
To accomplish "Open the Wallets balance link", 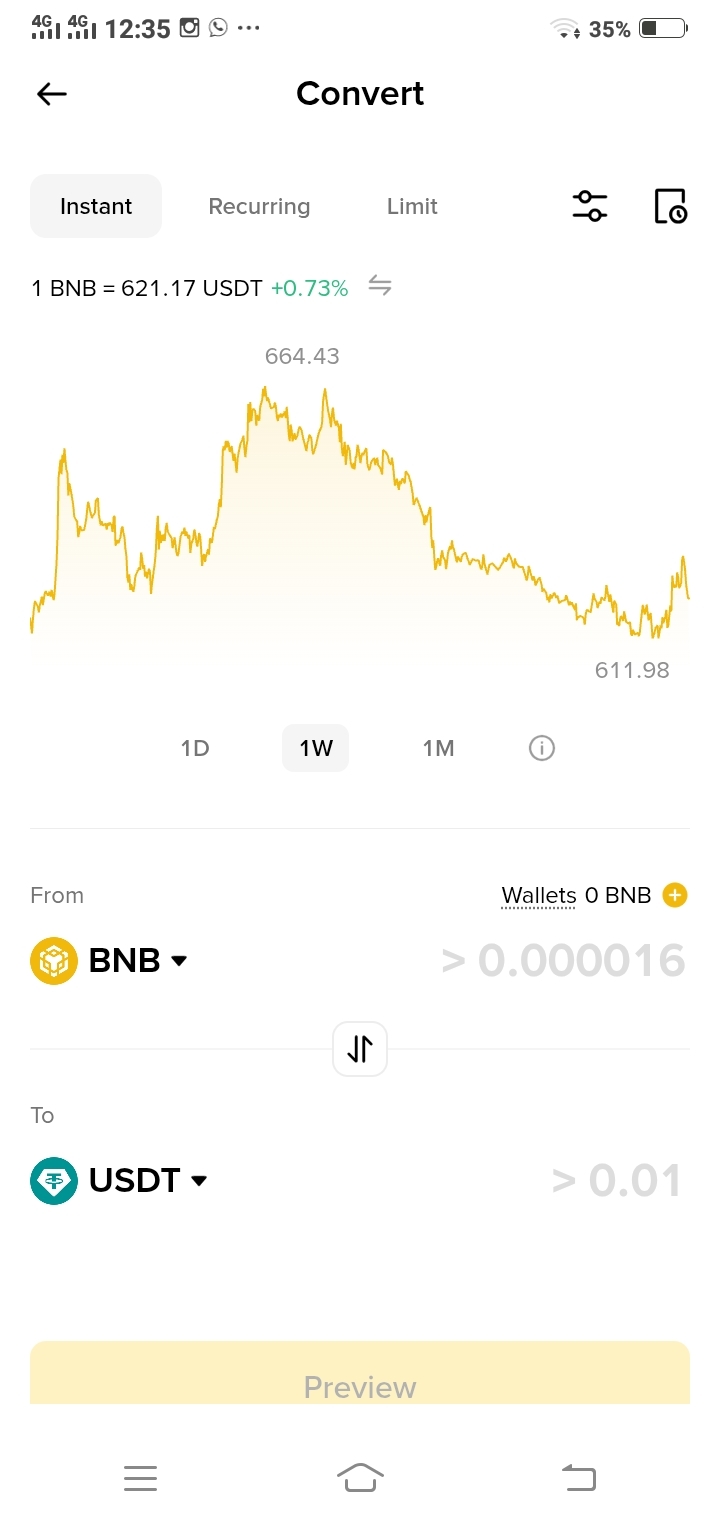I will (x=539, y=895).
